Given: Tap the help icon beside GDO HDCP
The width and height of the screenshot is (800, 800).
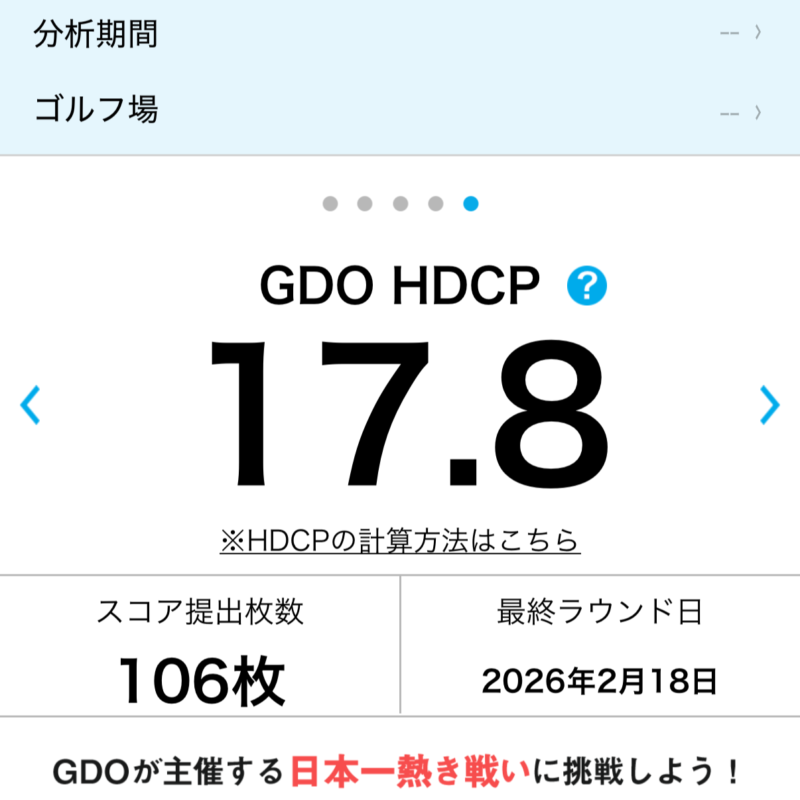Looking at the screenshot, I should (587, 288).
